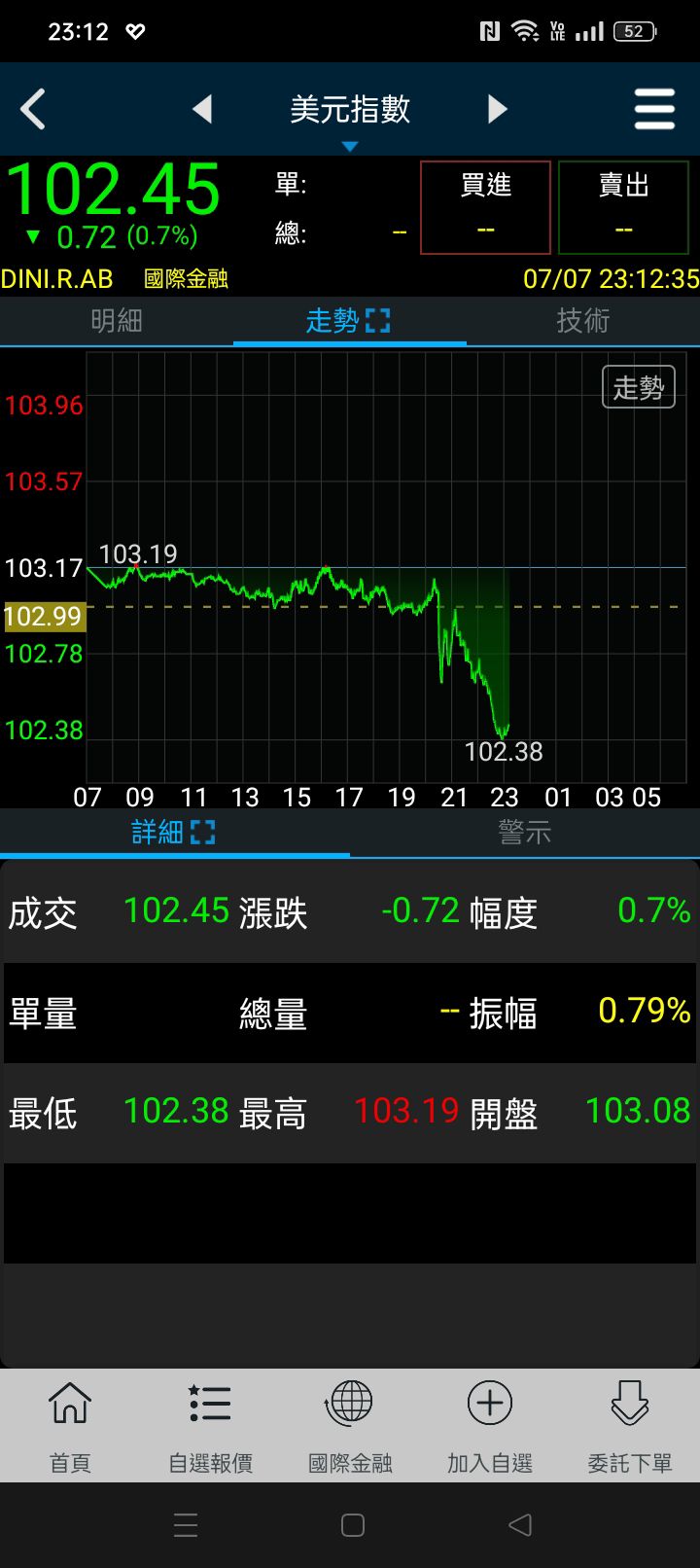Tap the 走勢 button on the chart
This screenshot has height=1568, width=700.
tap(638, 387)
